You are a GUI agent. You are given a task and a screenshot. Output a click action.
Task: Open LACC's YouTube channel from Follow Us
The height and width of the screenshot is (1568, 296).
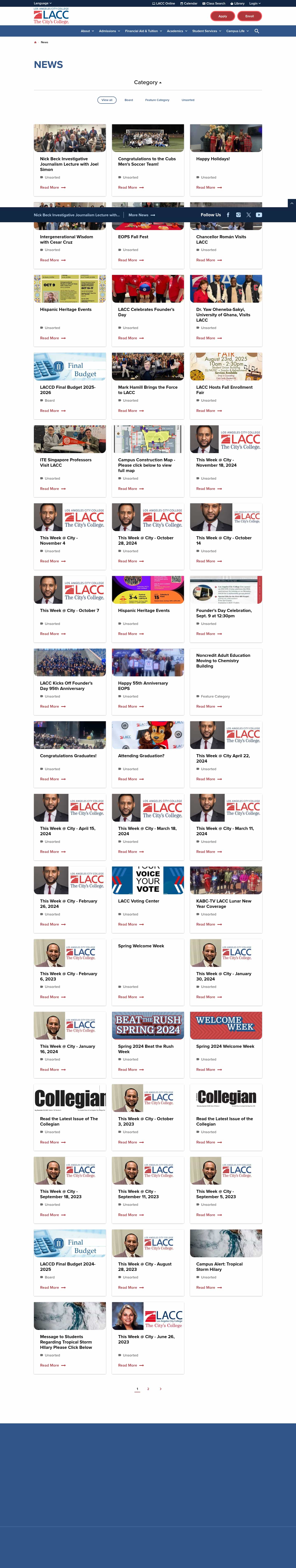click(x=259, y=215)
